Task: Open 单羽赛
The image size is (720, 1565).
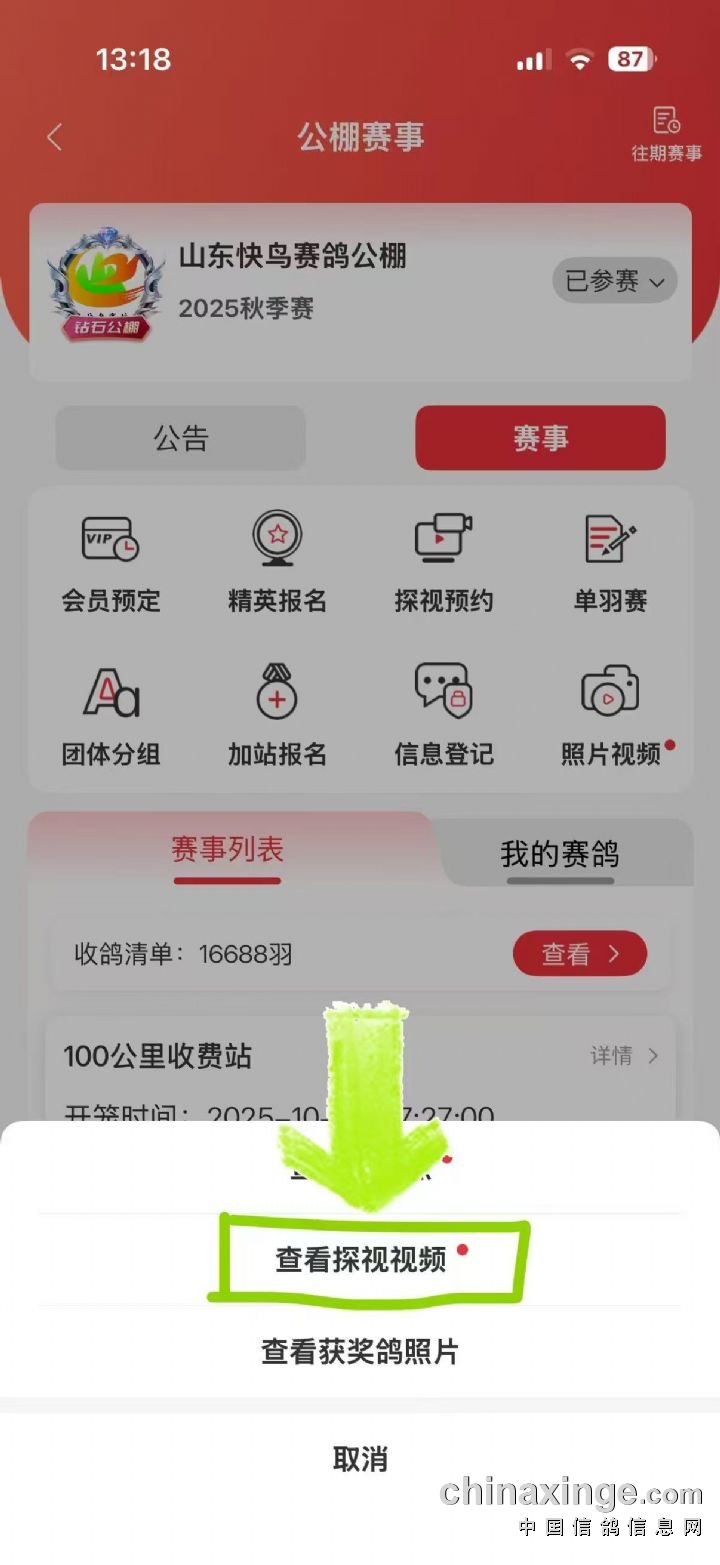Action: point(610,563)
